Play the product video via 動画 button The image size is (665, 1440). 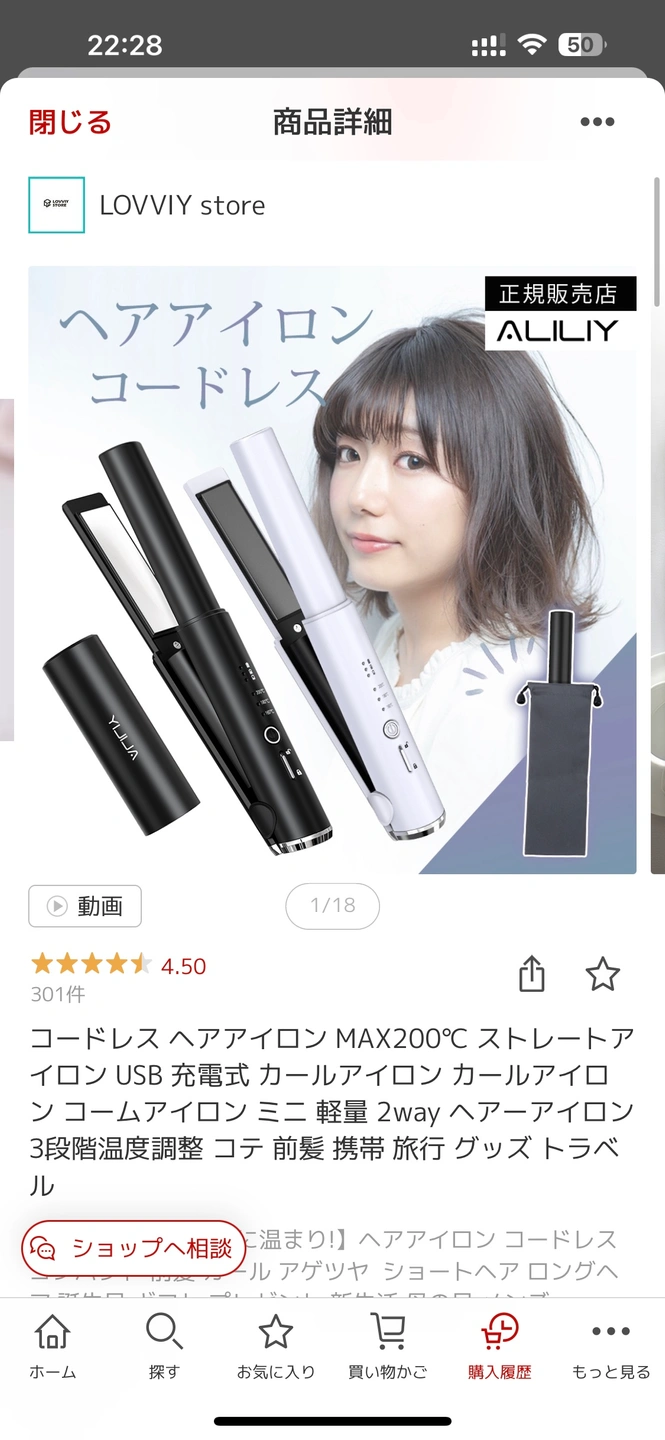[x=85, y=906]
